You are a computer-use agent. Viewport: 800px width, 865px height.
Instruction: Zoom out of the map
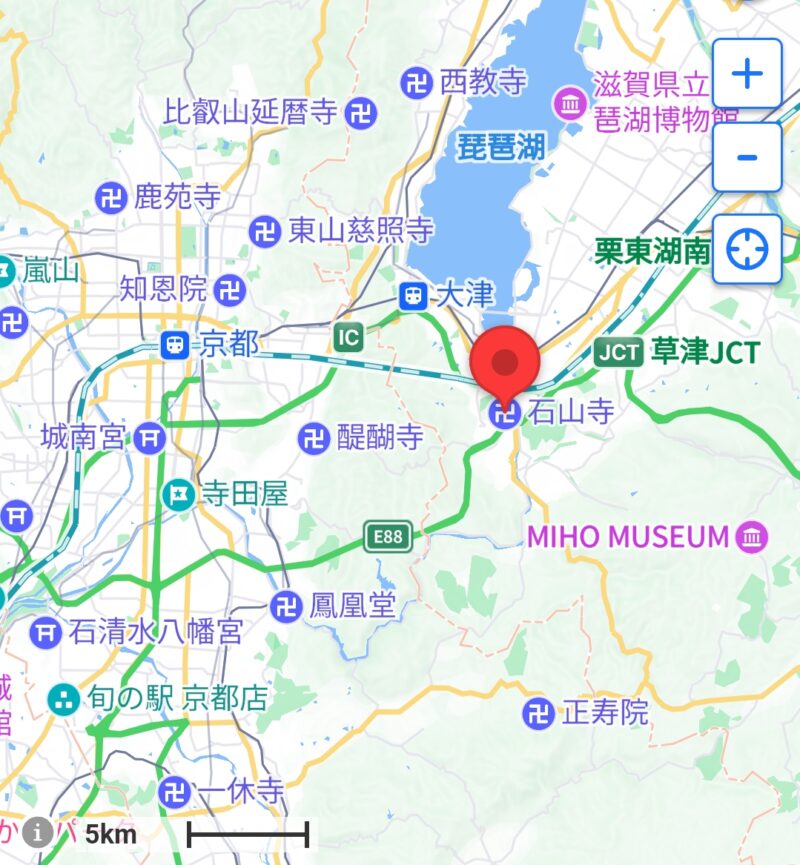point(747,157)
